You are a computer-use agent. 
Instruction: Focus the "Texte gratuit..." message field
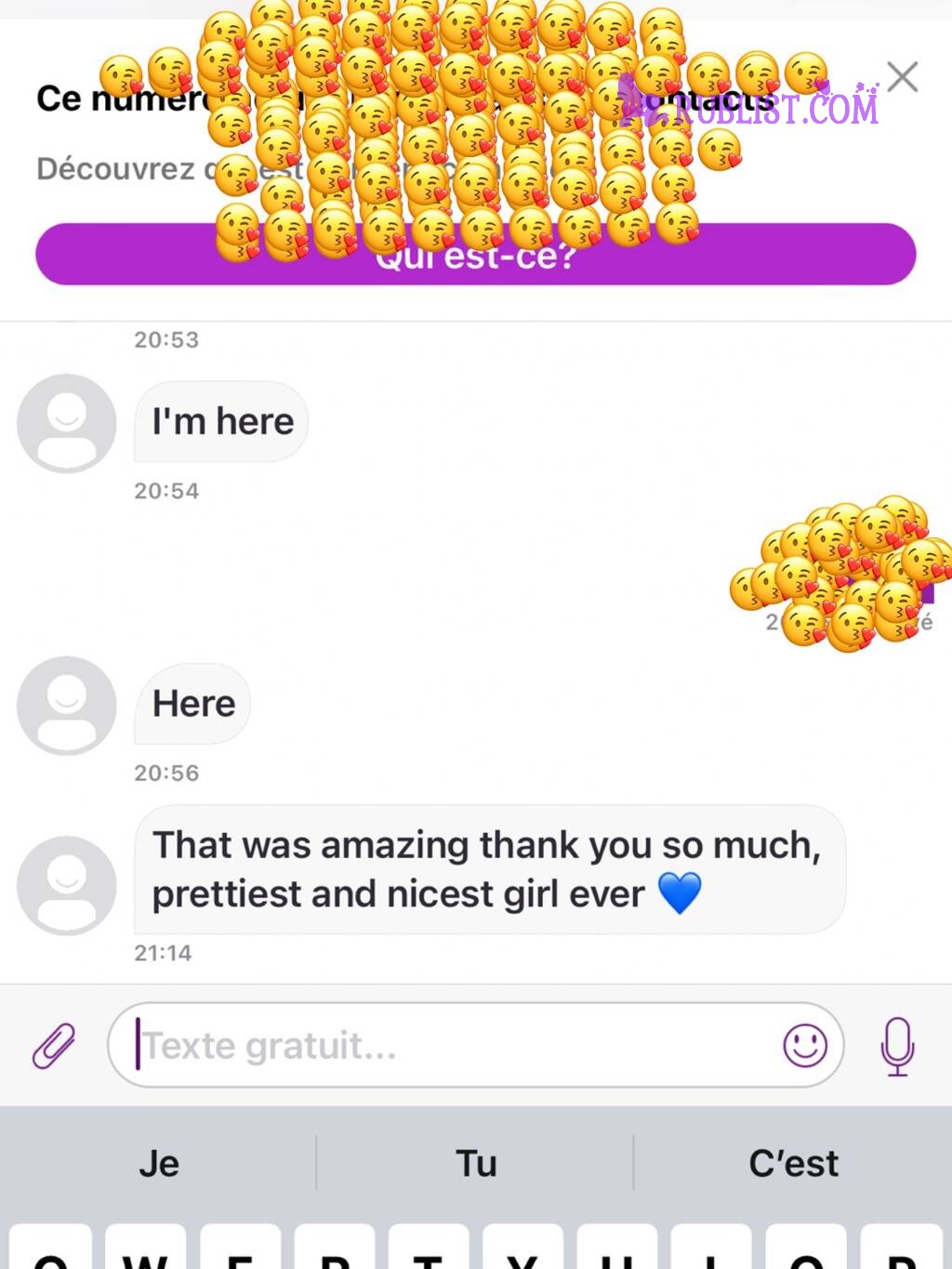(446, 1046)
